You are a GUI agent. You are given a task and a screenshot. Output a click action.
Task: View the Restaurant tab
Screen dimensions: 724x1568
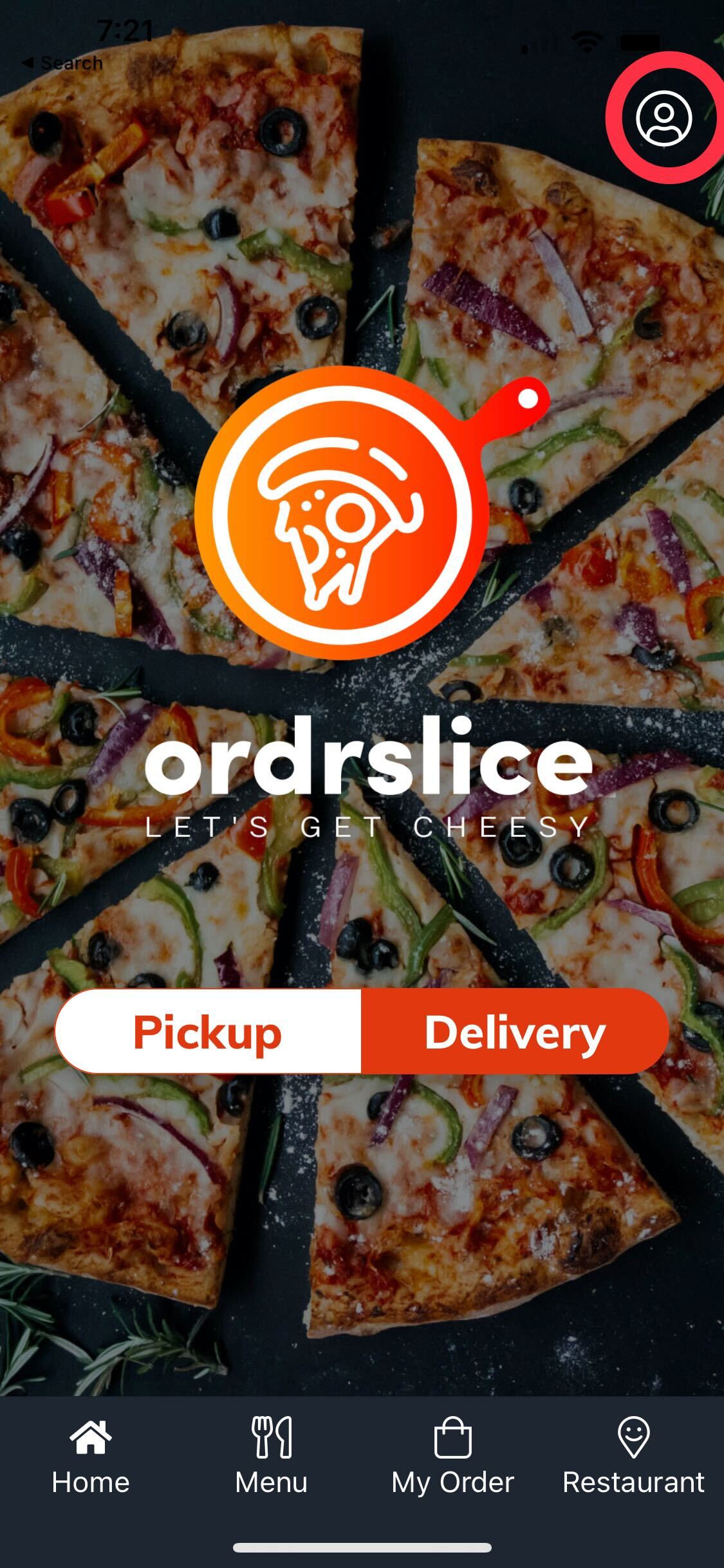633,1457
